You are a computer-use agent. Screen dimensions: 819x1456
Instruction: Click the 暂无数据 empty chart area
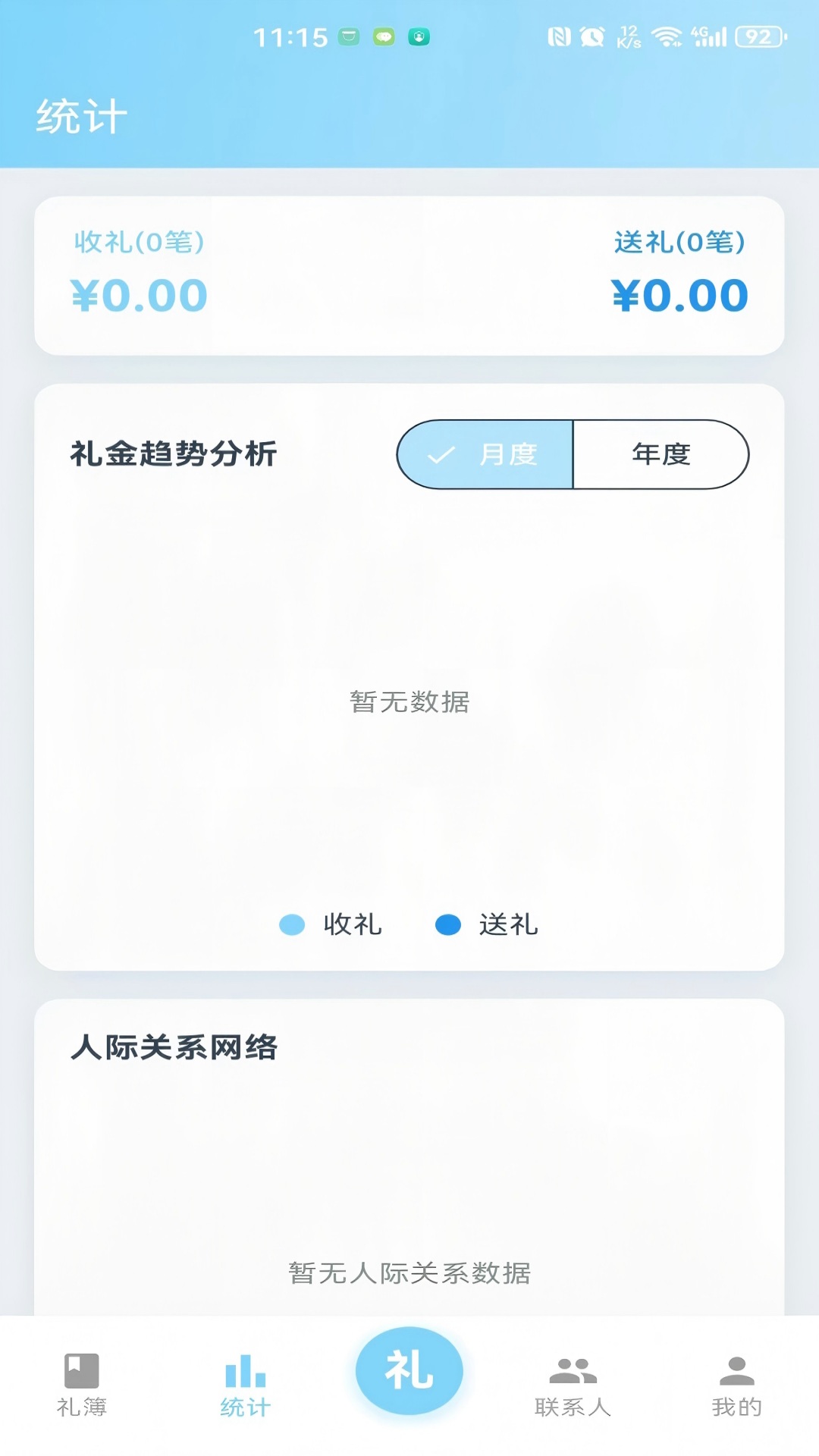click(409, 702)
